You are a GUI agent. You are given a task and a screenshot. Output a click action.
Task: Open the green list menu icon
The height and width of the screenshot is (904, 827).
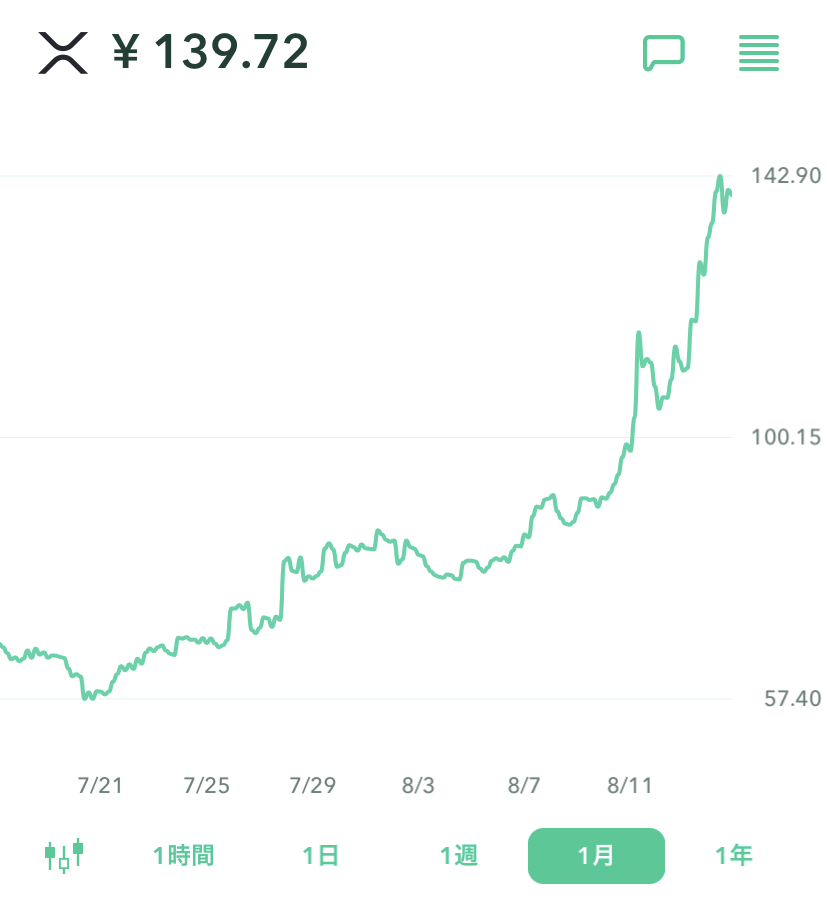[758, 53]
